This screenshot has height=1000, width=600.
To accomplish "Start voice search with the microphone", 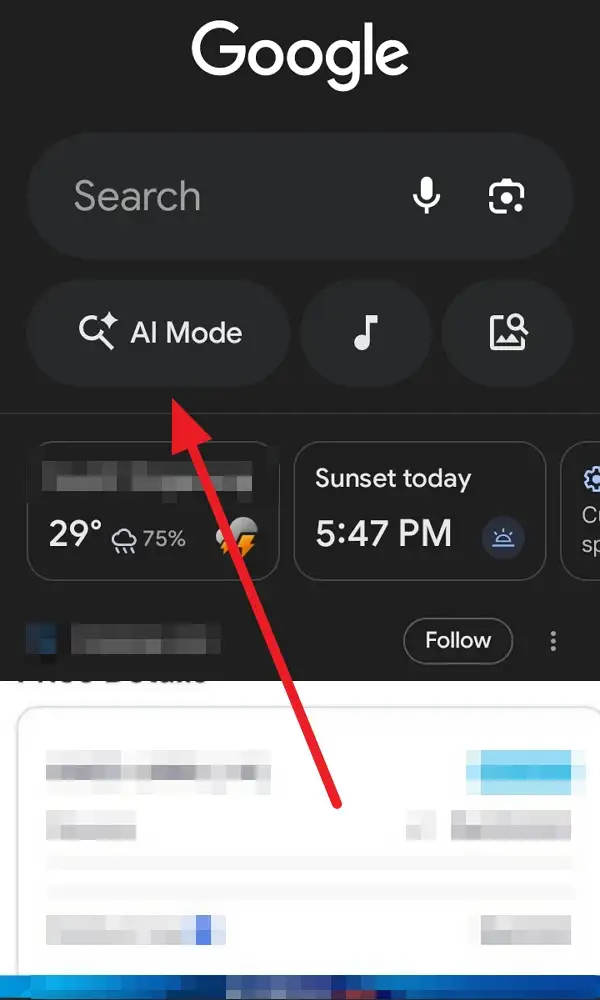I will 427,196.
